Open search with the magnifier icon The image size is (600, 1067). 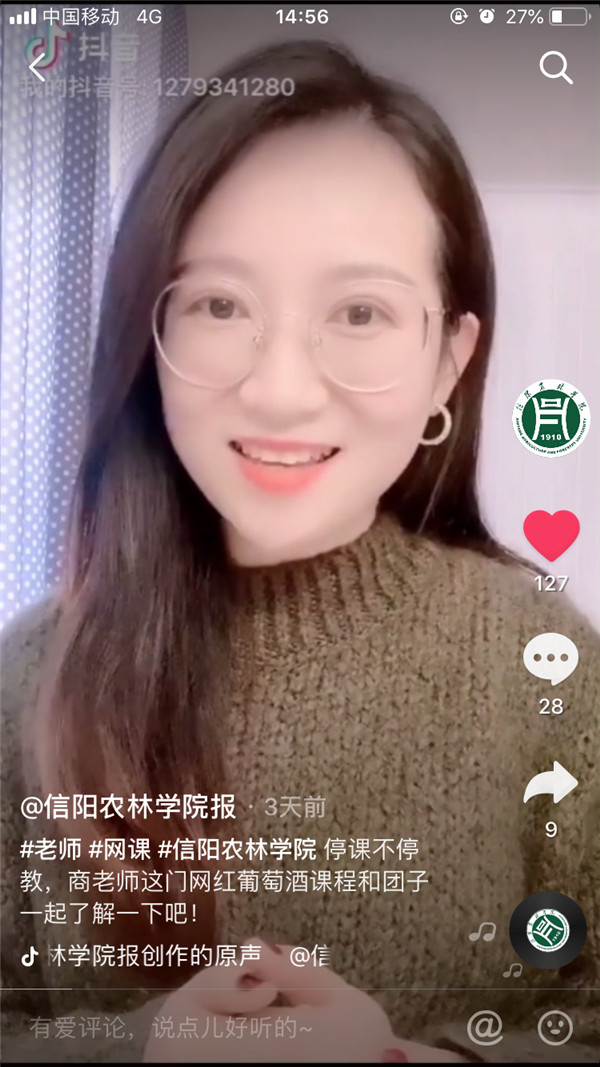555,67
